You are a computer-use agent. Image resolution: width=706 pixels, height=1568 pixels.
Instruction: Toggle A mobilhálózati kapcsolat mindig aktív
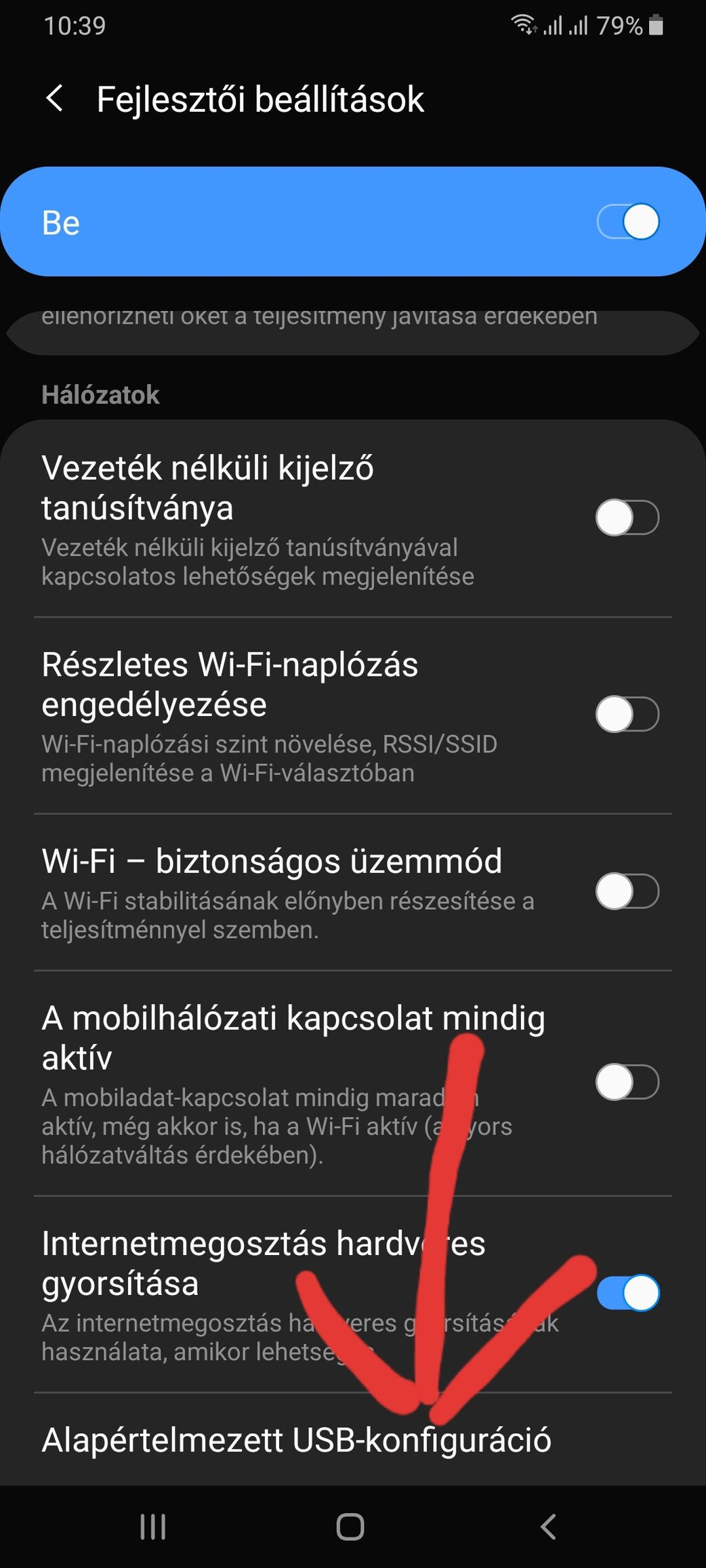(627, 1082)
